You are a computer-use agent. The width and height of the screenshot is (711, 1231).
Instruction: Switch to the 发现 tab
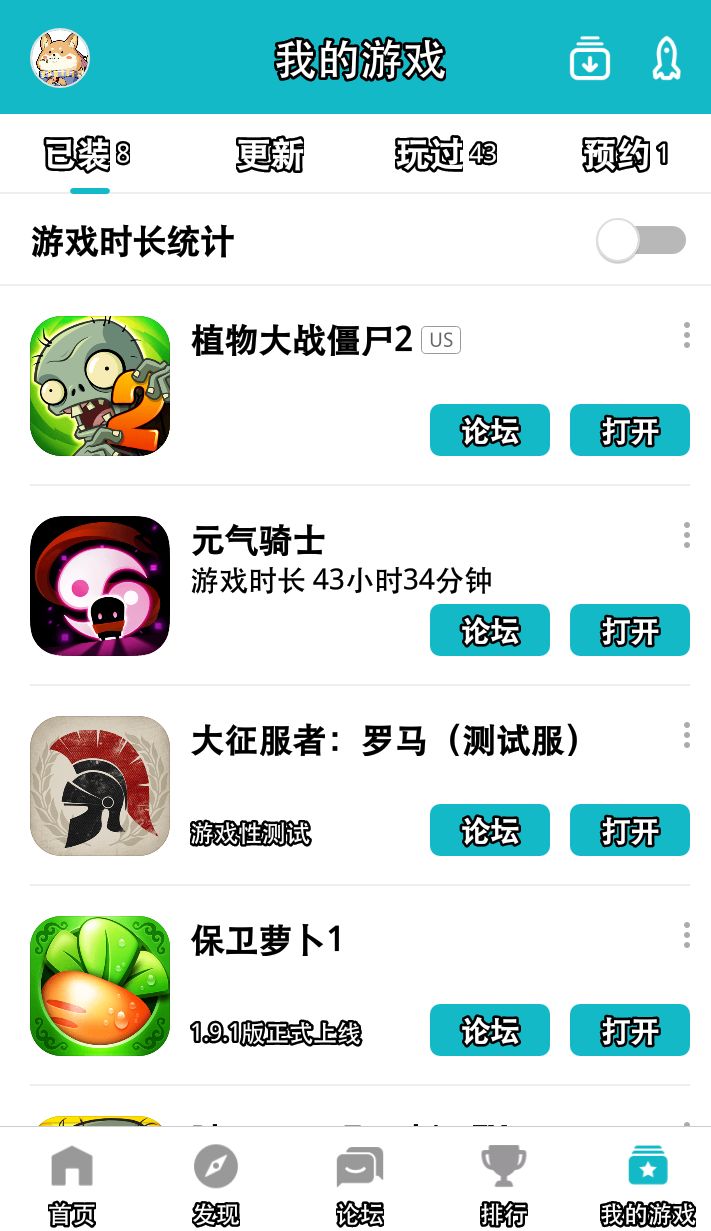(215, 1185)
